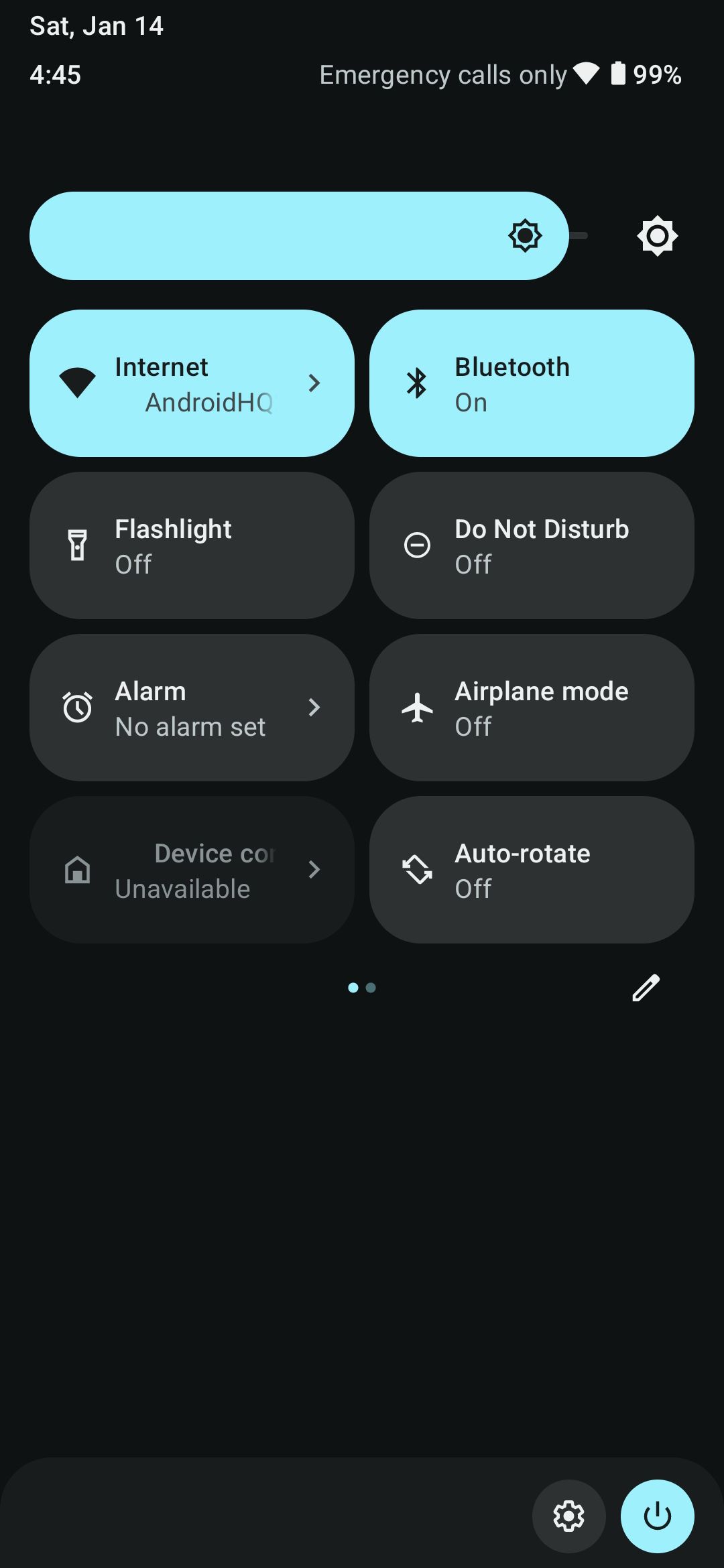724x1568 pixels.
Task: Tap the alarm clock icon
Action: click(76, 708)
